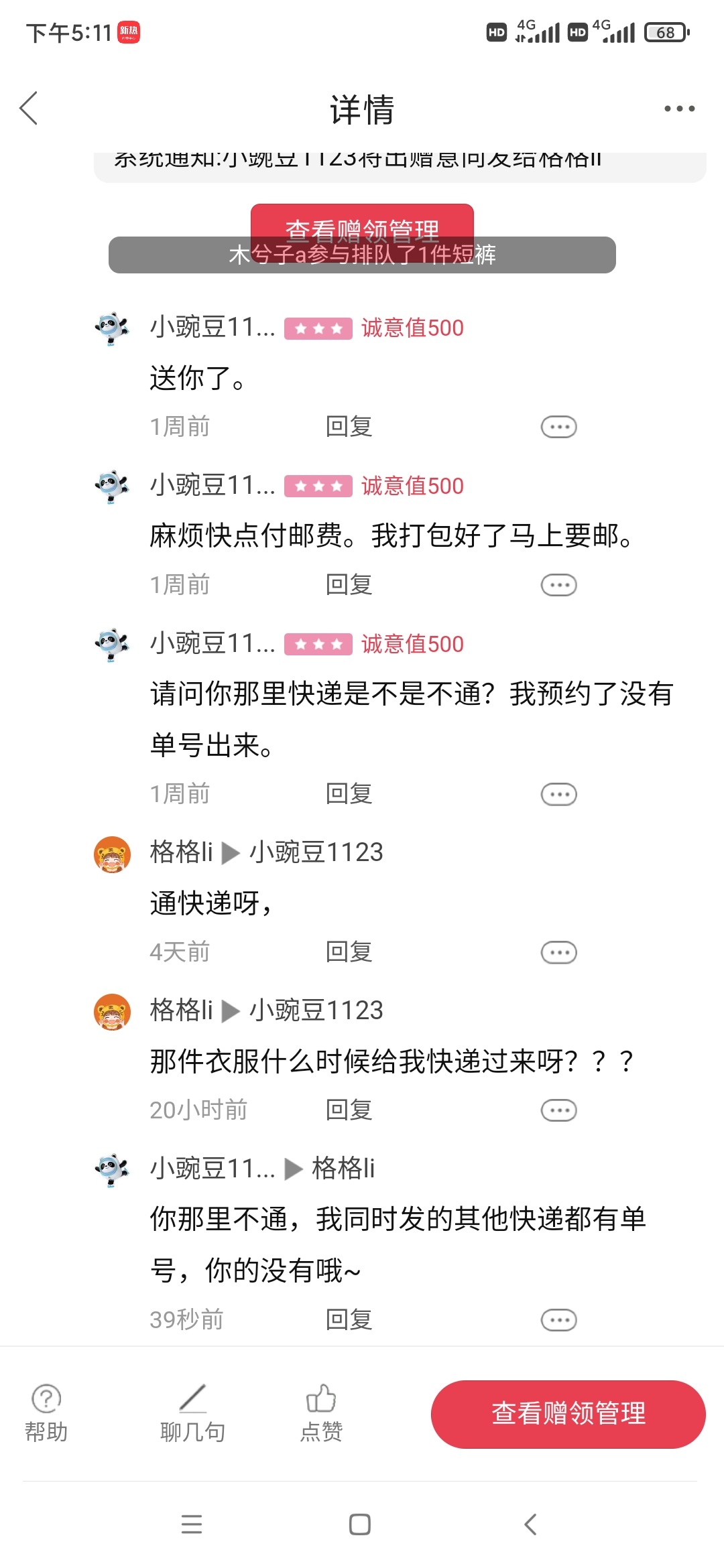Open more options on the "那件衣服什么时候" comment
This screenshot has height=1568, width=724.
point(558,1110)
